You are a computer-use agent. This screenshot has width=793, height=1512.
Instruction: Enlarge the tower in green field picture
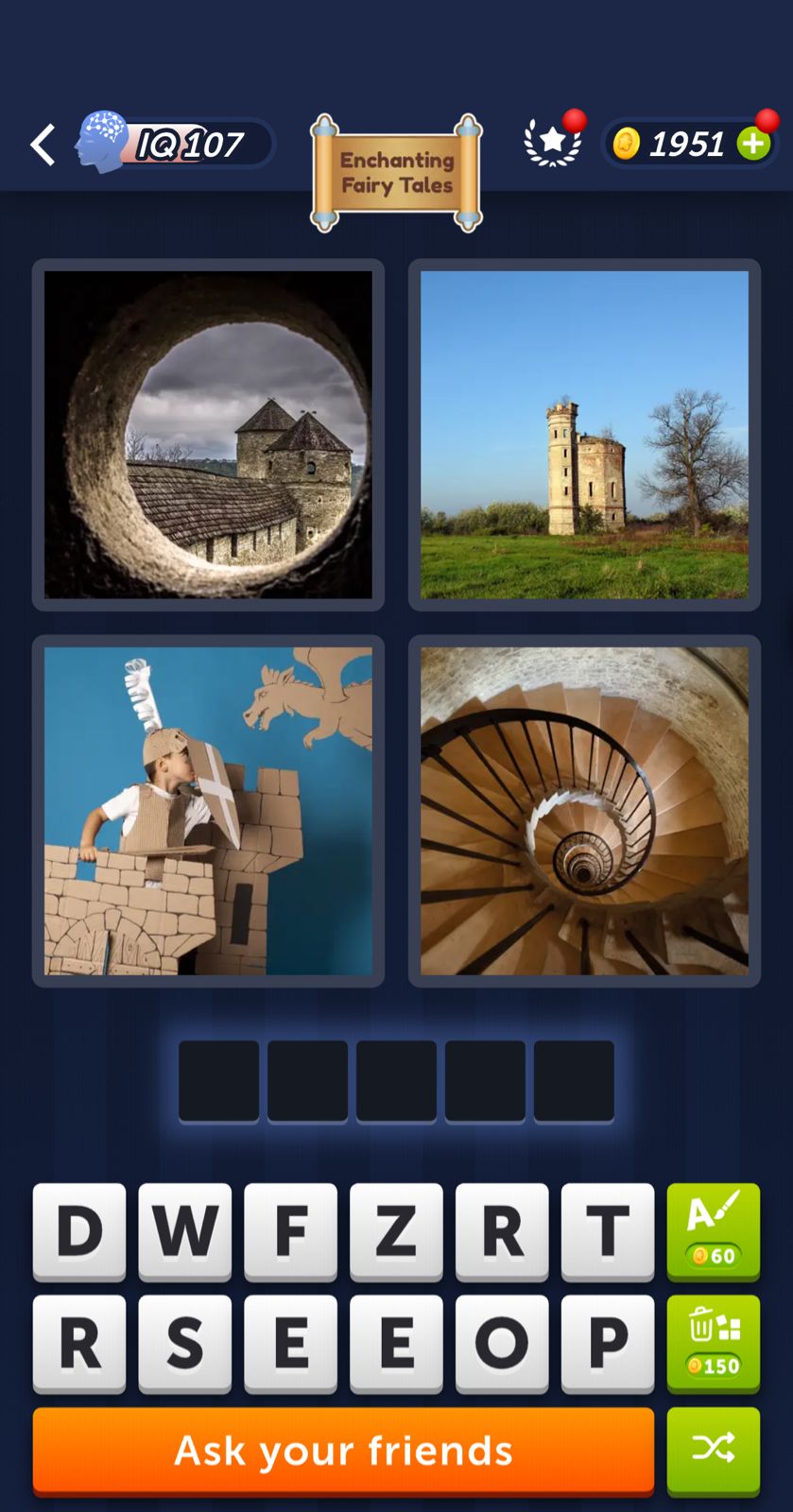(x=584, y=435)
